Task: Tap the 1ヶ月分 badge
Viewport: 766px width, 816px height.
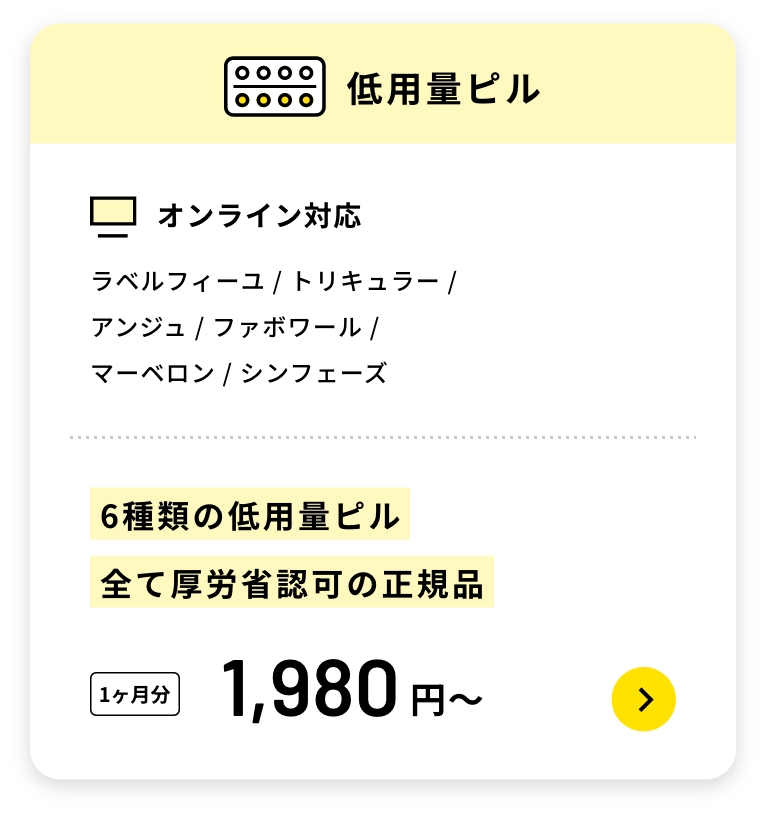Action: pyautogui.click(x=135, y=693)
